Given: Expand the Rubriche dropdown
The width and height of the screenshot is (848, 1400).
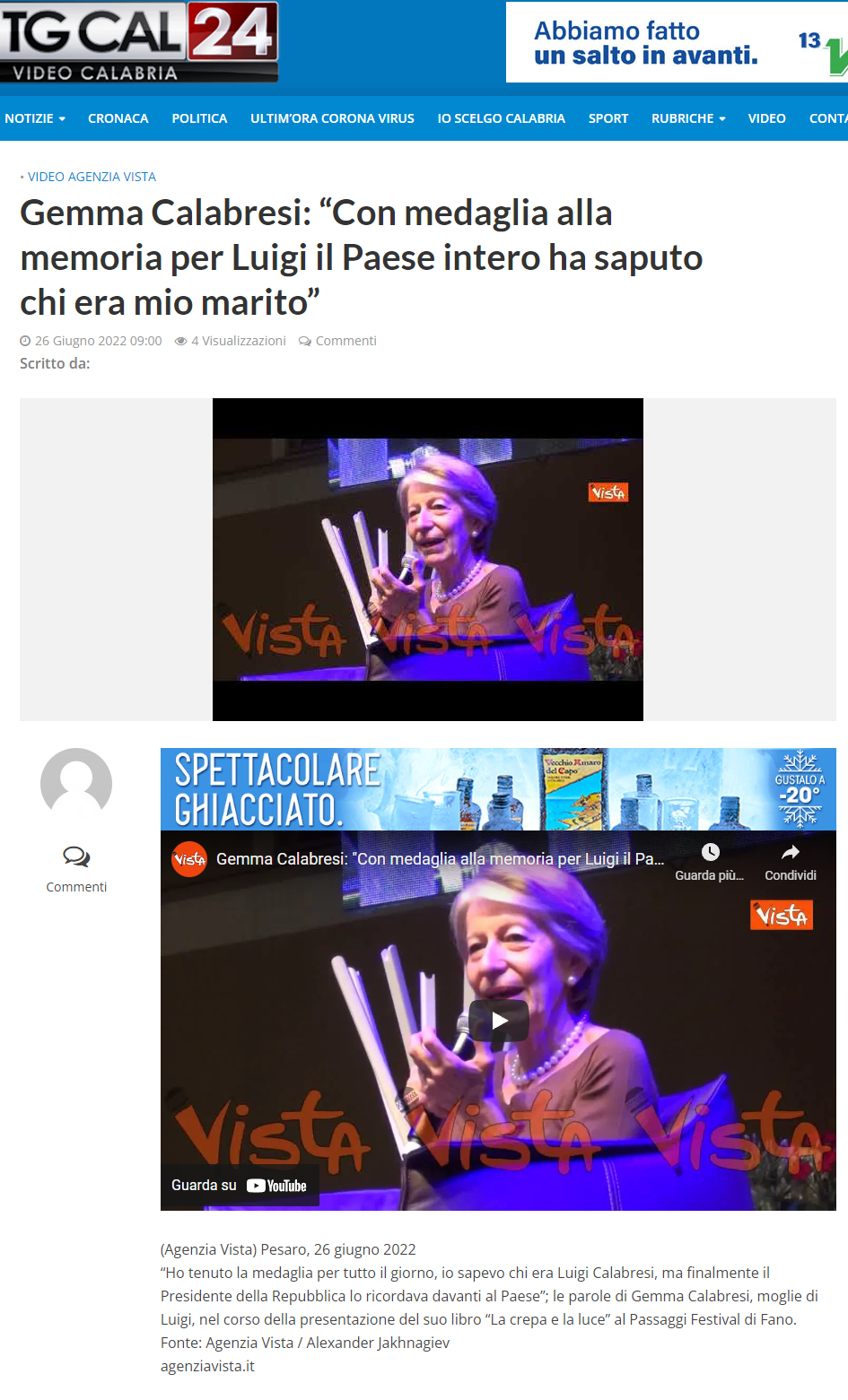Looking at the screenshot, I should (x=688, y=118).
